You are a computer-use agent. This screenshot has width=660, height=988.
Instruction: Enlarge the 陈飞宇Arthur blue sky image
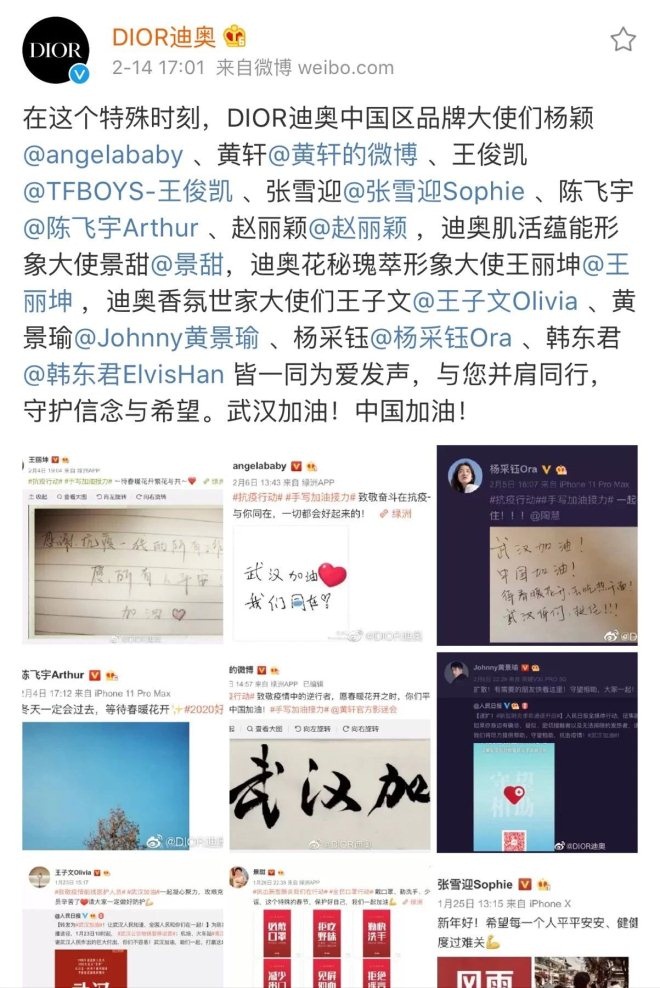pyautogui.click(x=122, y=752)
